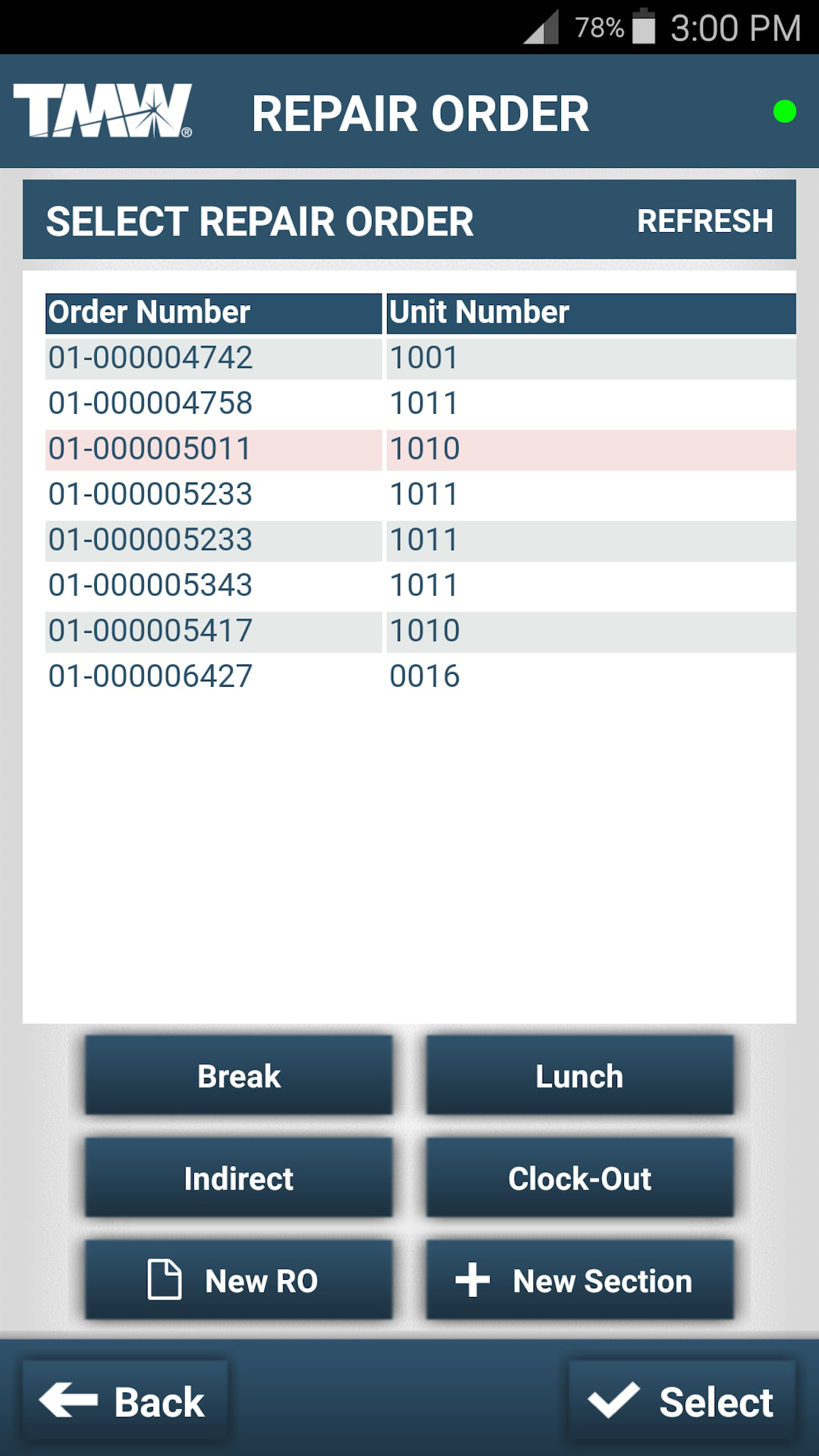The image size is (819, 1456).
Task: Create a New RO
Action: pos(238,1280)
